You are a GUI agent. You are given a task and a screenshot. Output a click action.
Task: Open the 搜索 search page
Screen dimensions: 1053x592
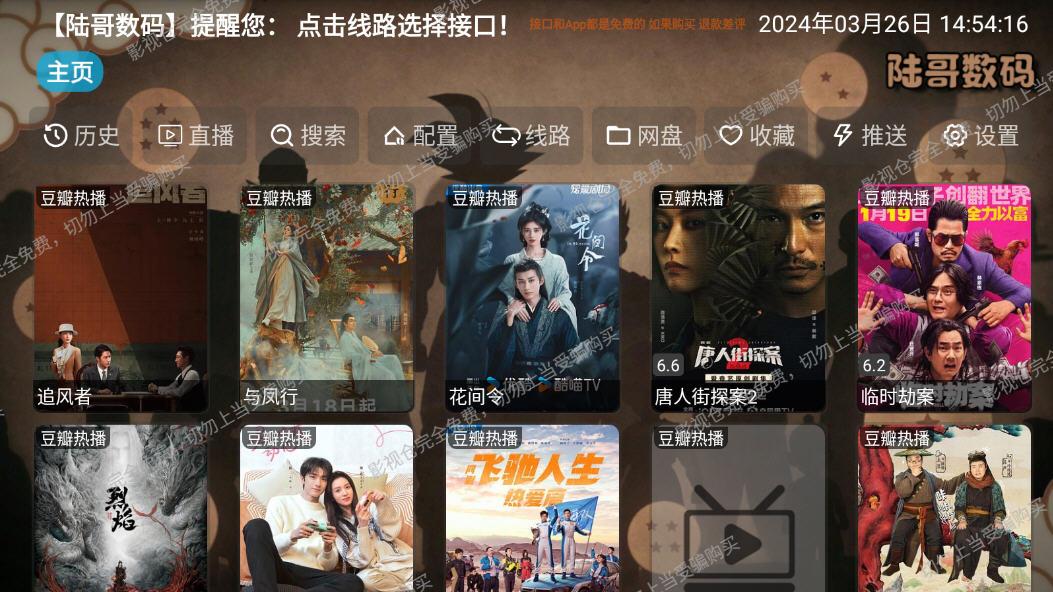pos(308,136)
